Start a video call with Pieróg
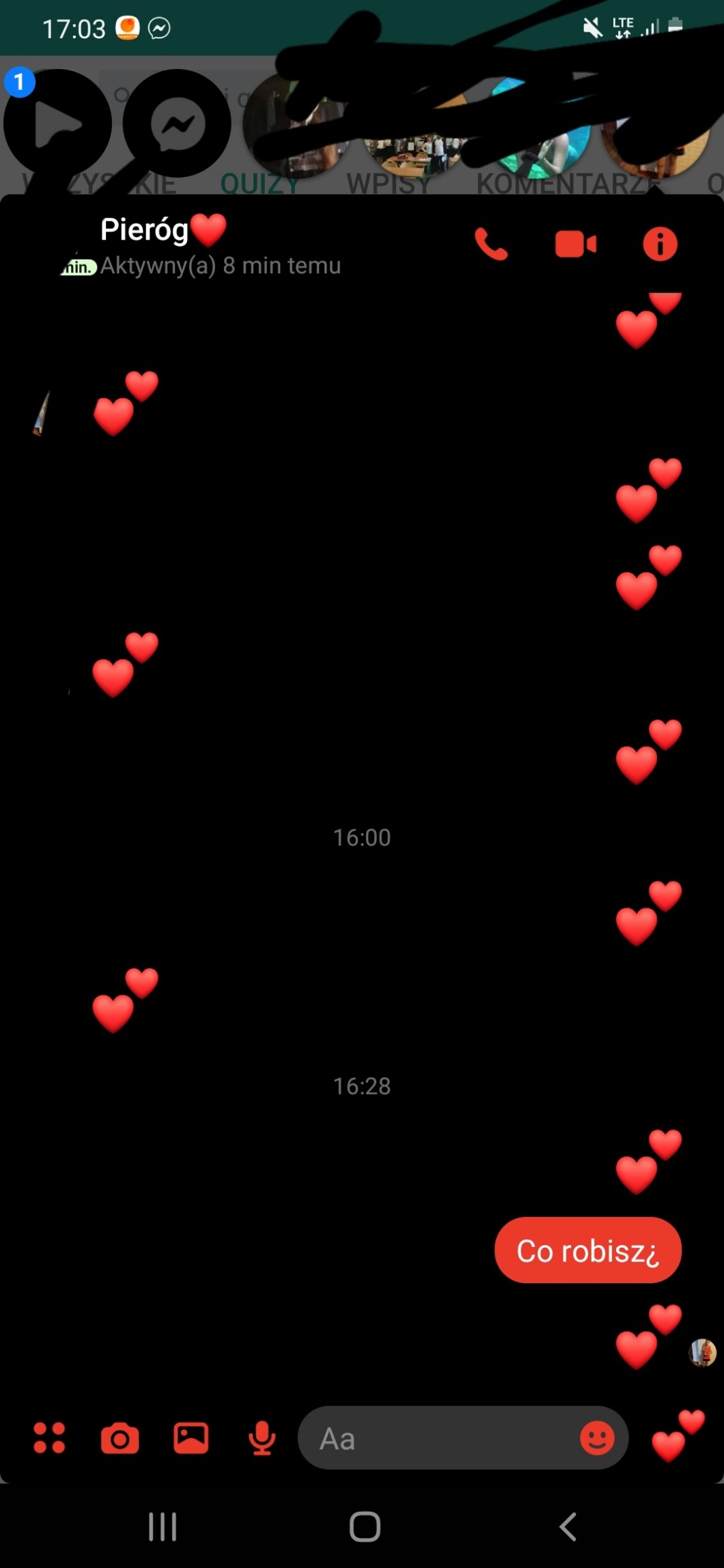The width and height of the screenshot is (724, 1568). tap(575, 244)
